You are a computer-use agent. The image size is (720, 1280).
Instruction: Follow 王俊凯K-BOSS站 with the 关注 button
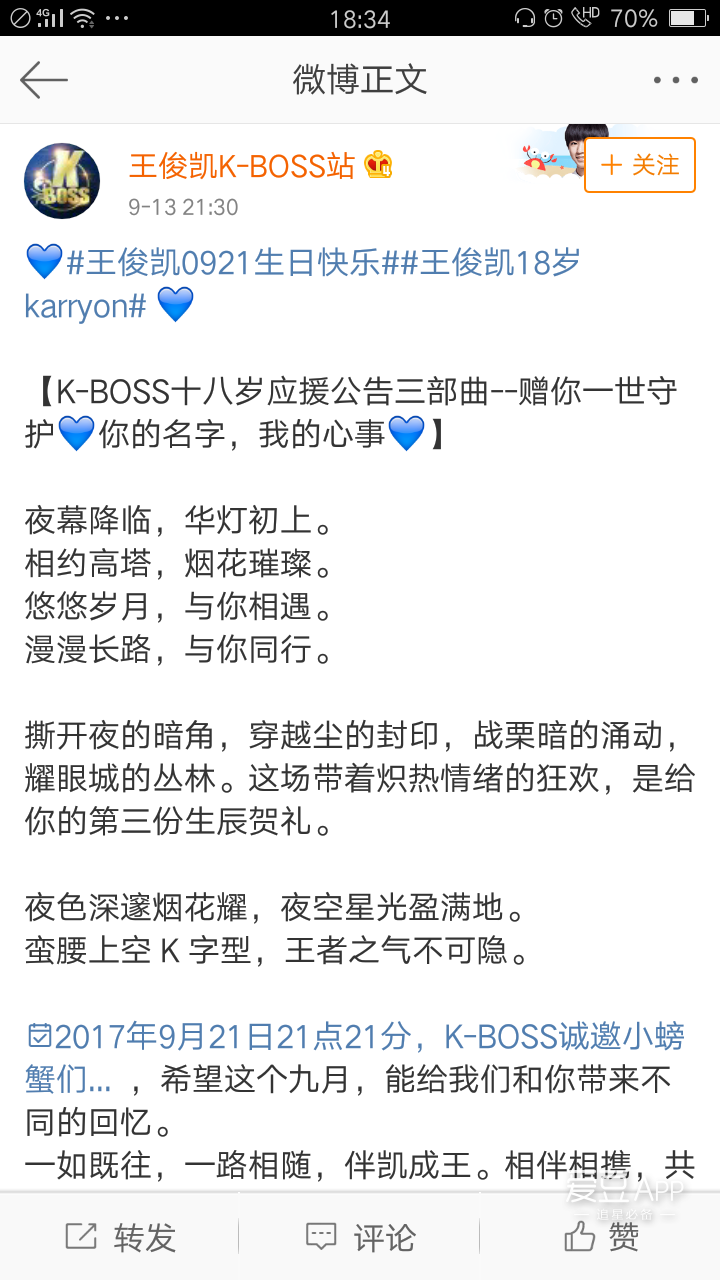(640, 165)
